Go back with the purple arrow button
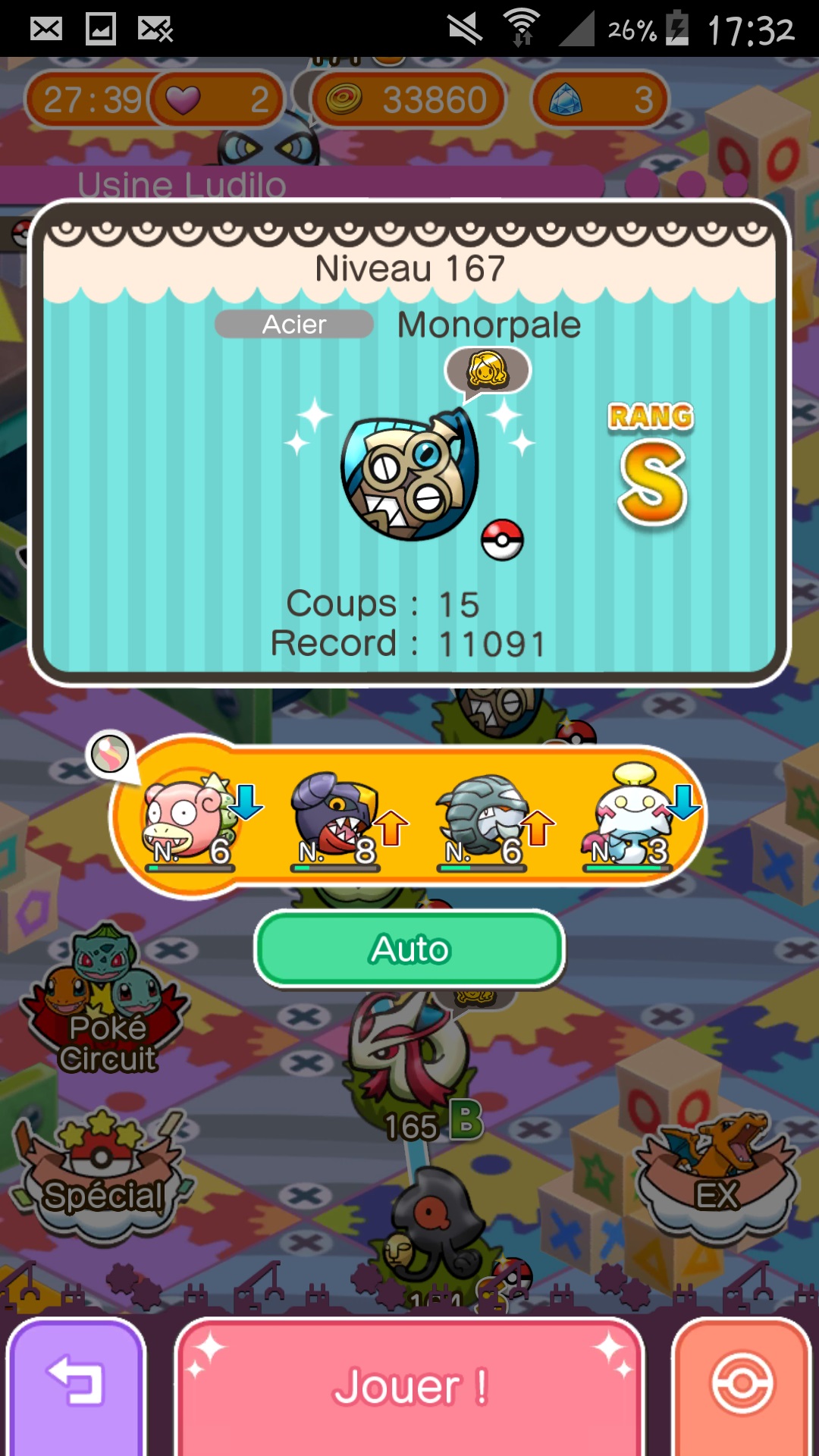819x1456 pixels. pyautogui.click(x=76, y=1386)
